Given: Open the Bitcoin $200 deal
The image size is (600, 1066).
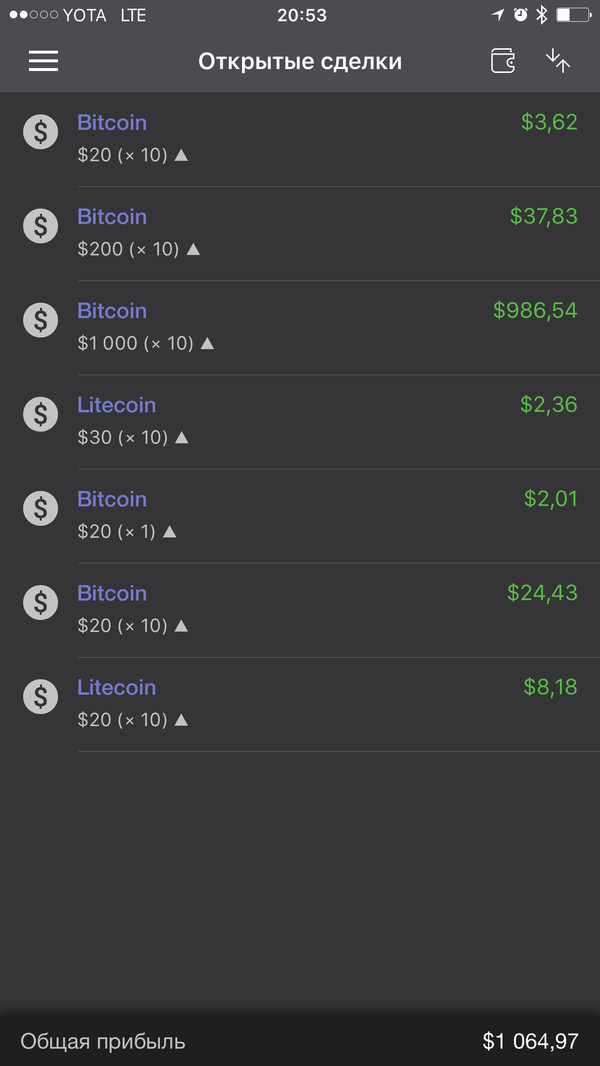Looking at the screenshot, I should pos(300,234).
